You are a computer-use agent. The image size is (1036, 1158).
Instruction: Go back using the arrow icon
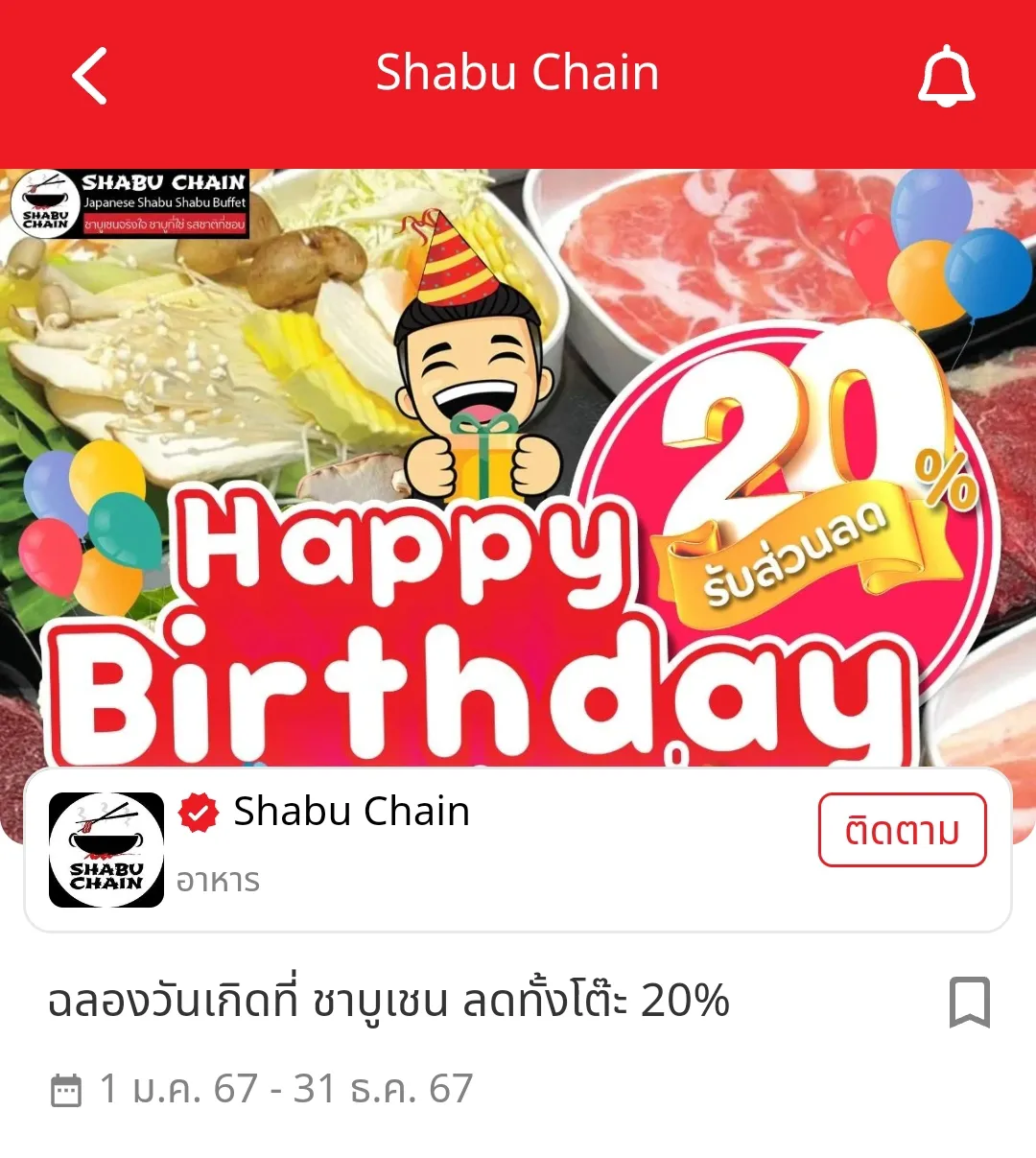pos(90,76)
